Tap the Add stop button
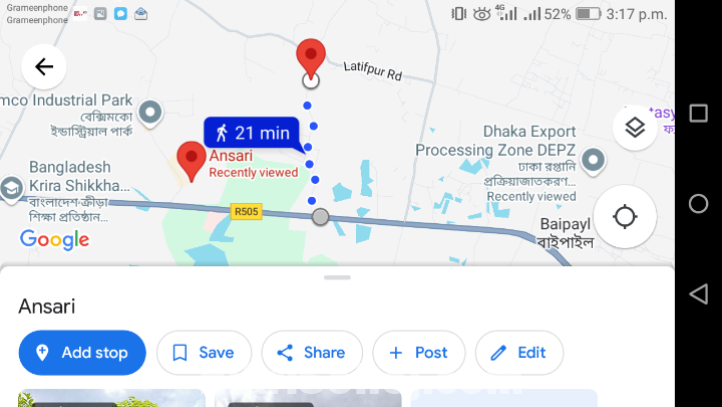Image resolution: width=722 pixels, height=407 pixels. pos(82,352)
